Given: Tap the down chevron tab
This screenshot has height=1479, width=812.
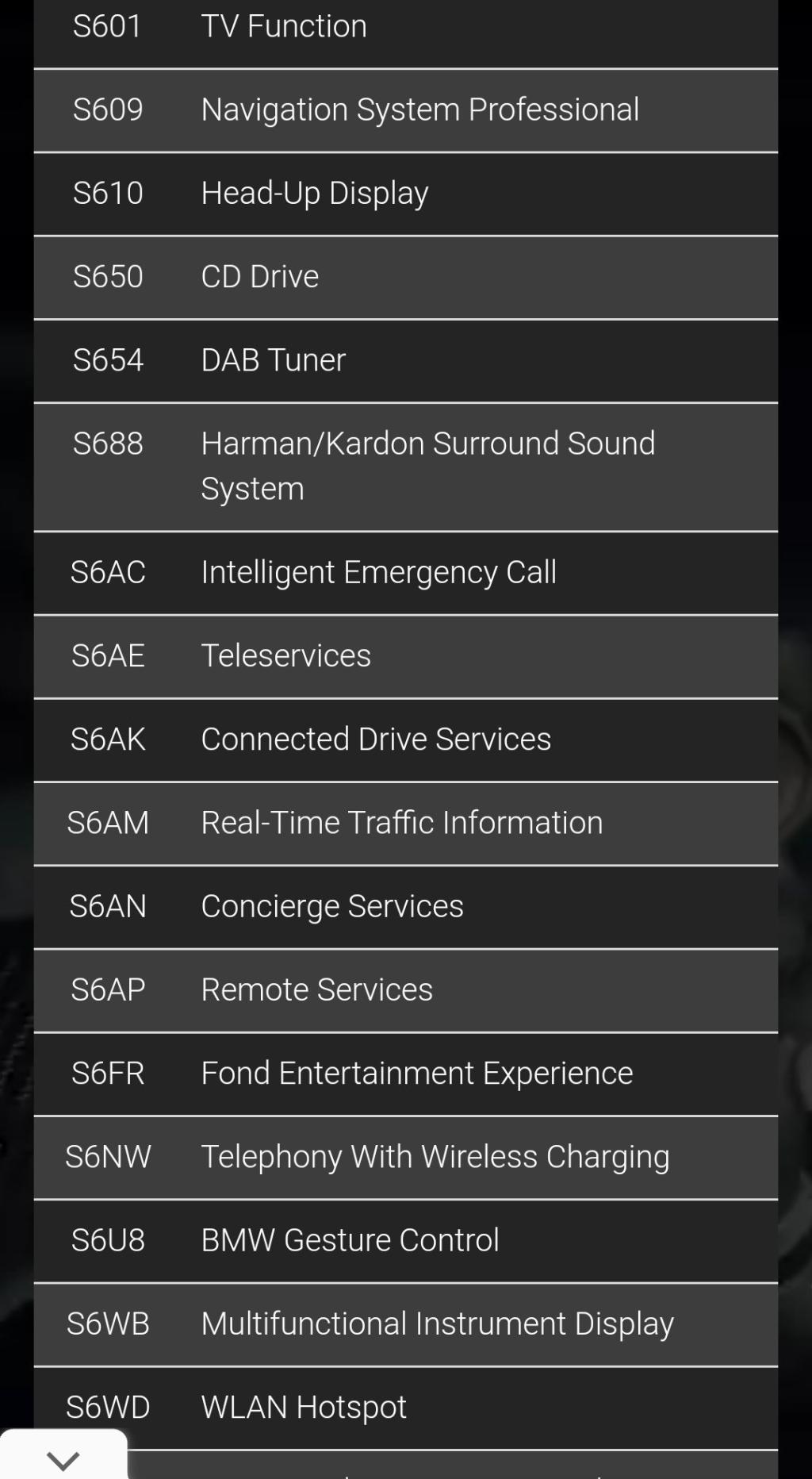Looking at the screenshot, I should 63,1458.
